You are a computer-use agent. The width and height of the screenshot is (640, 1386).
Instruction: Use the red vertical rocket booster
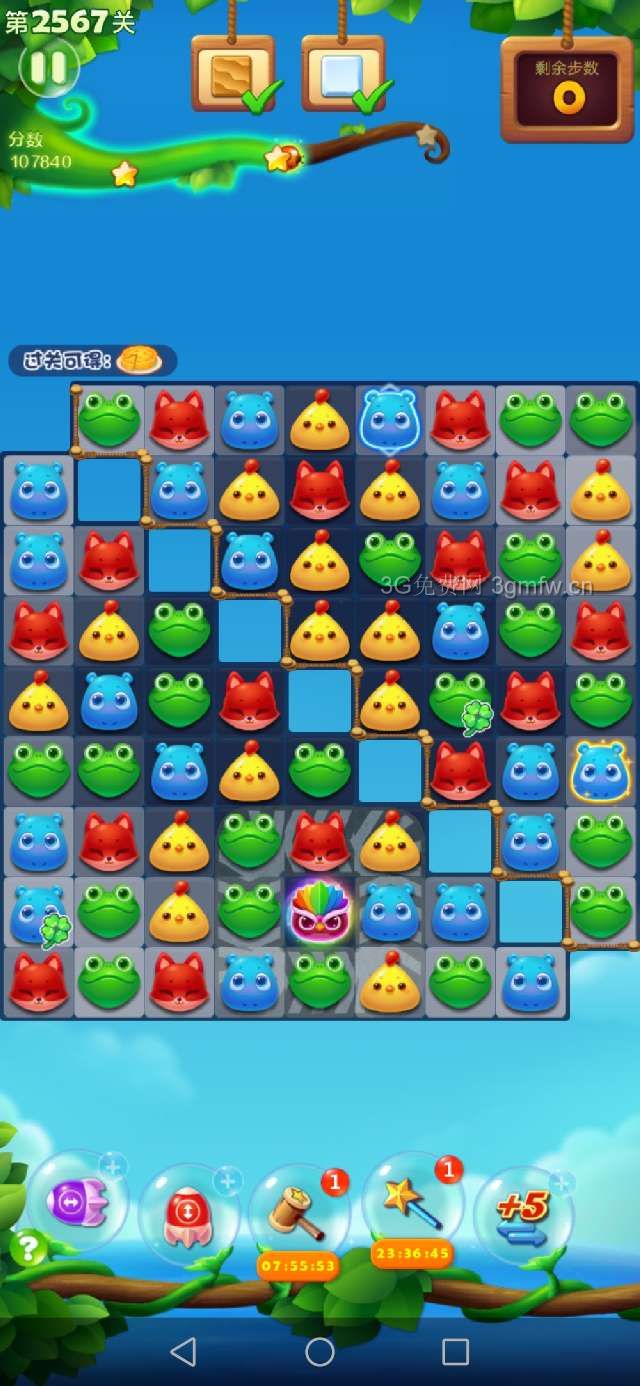tap(189, 1214)
